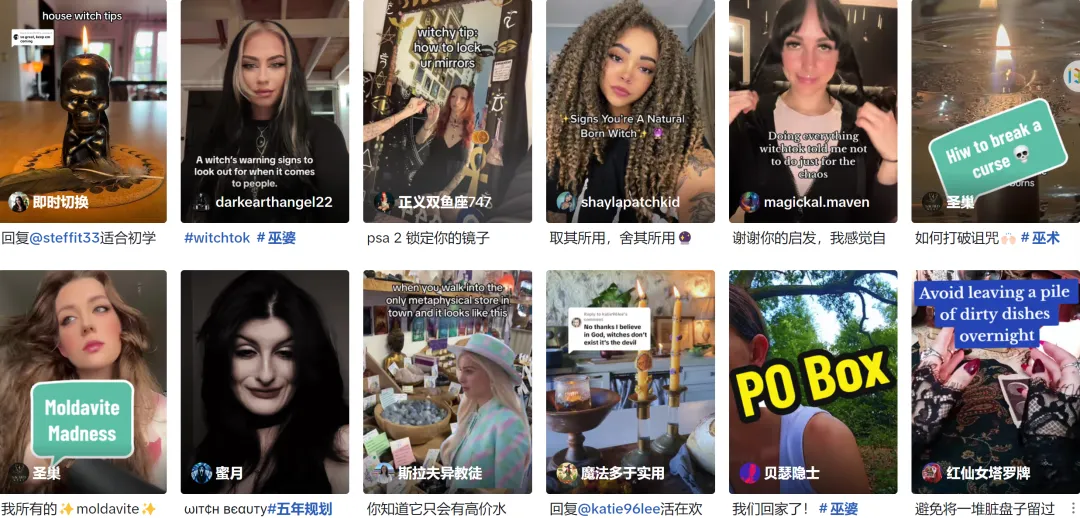The image size is (1080, 518).
Task: Play the 'Hiw to break a curse' video
Action: tap(995, 110)
